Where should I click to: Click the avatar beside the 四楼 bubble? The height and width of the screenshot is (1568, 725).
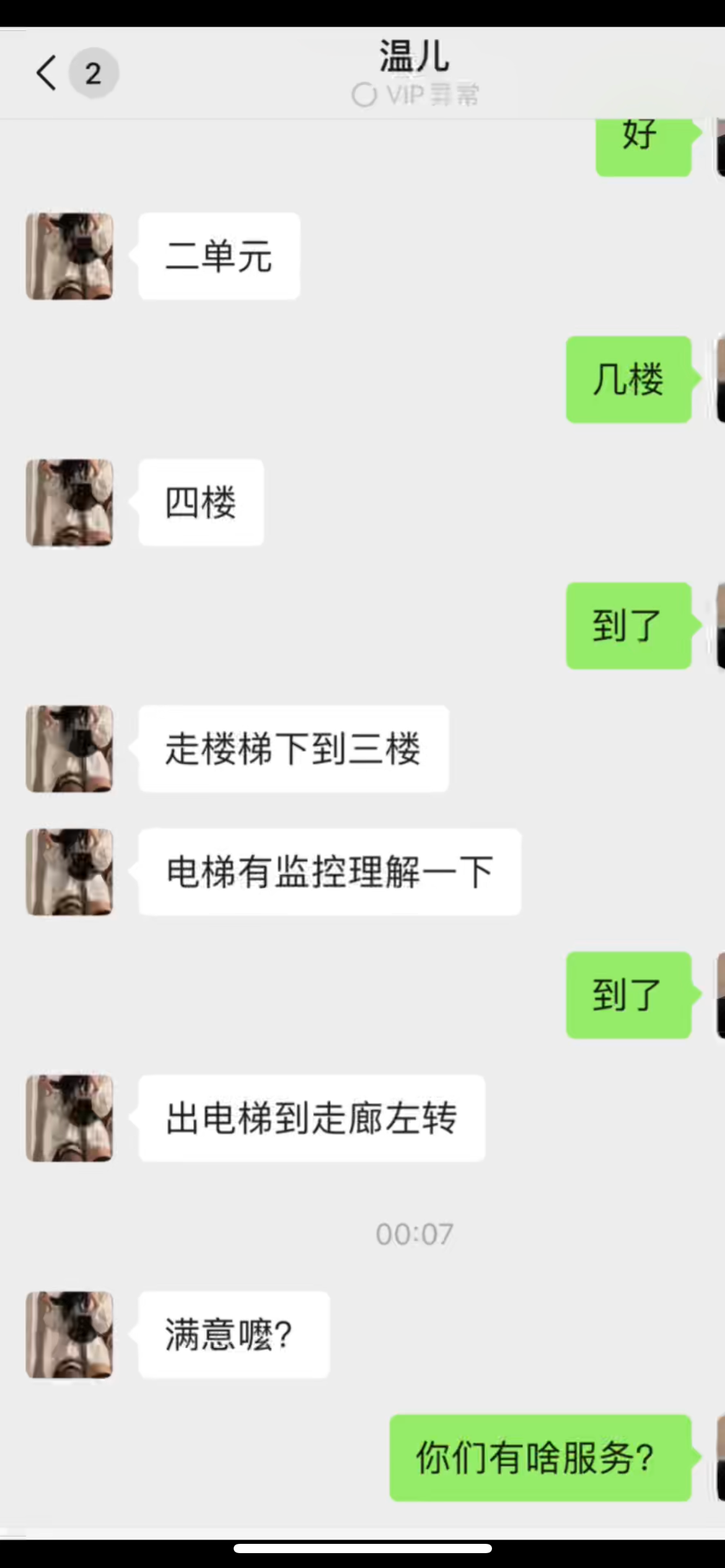coord(69,503)
